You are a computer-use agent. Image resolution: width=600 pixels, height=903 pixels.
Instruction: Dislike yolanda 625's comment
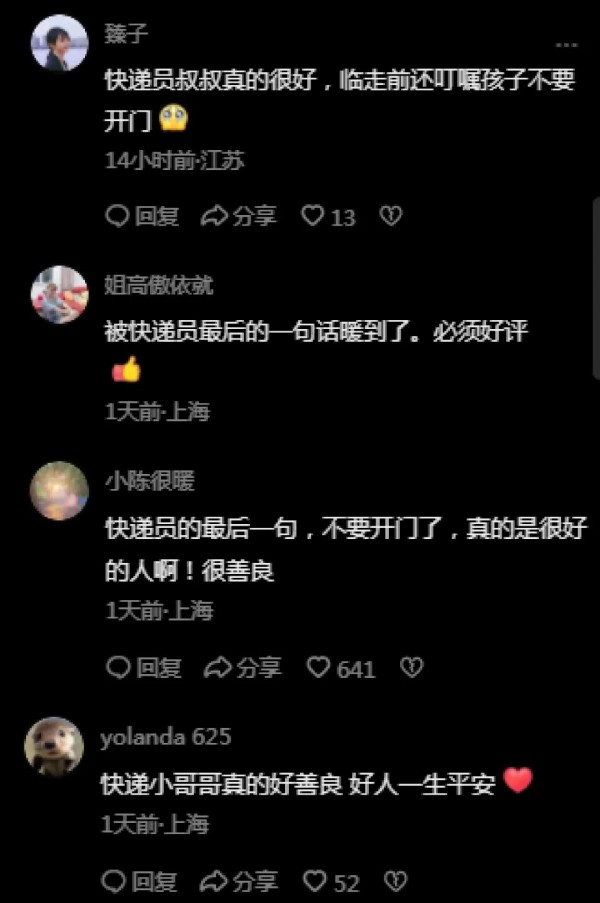[x=397, y=881]
